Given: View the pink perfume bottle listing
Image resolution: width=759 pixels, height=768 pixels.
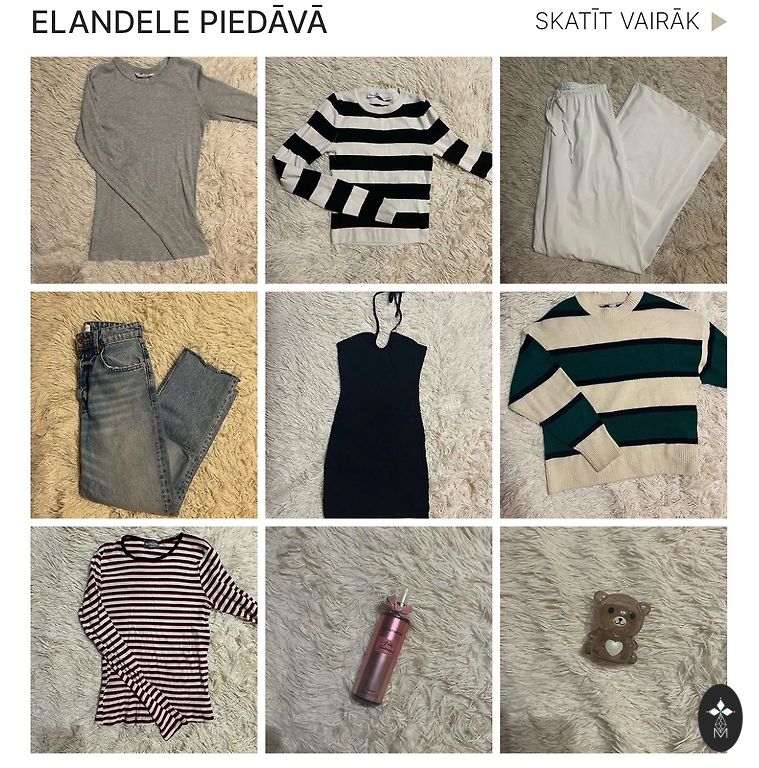Looking at the screenshot, I should [379, 639].
